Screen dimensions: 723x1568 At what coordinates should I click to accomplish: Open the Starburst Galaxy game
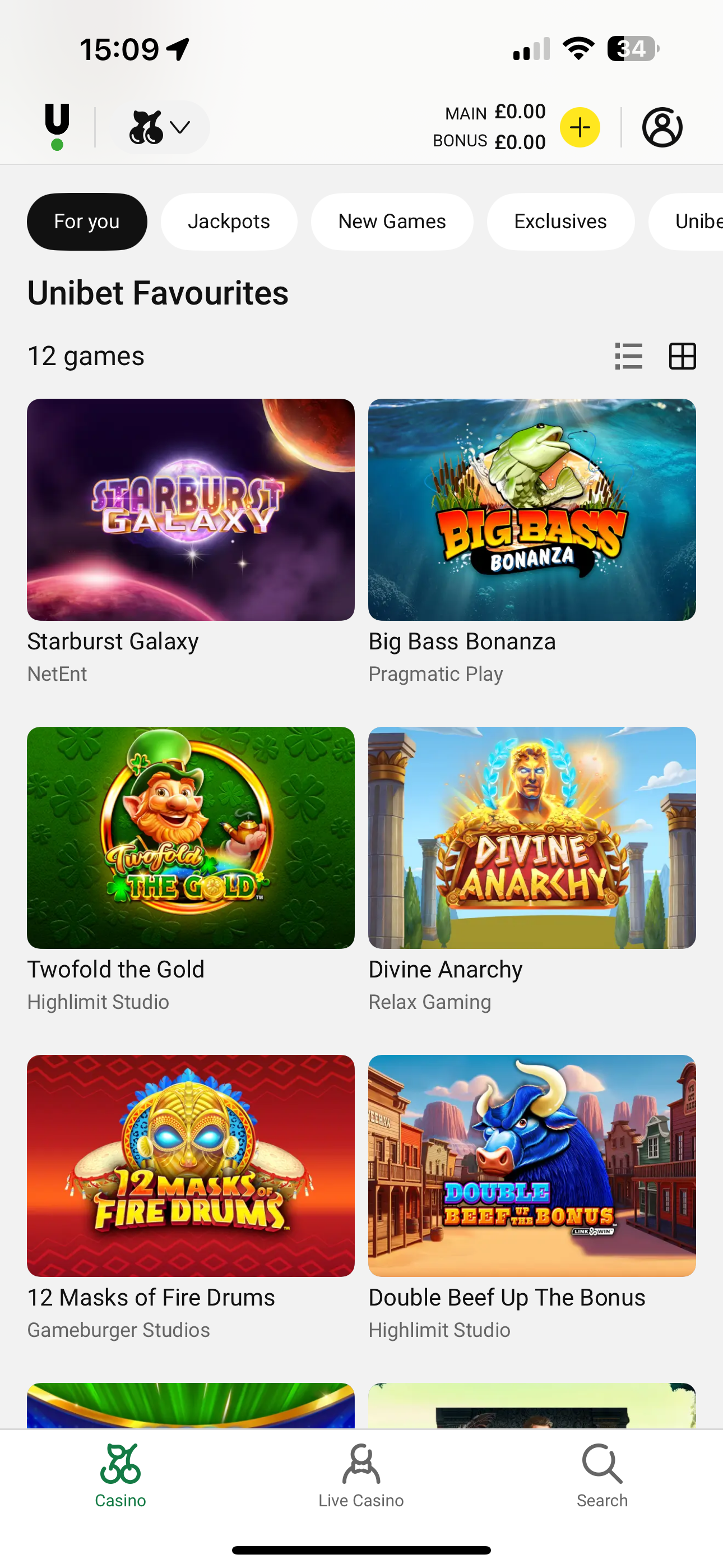tap(191, 509)
